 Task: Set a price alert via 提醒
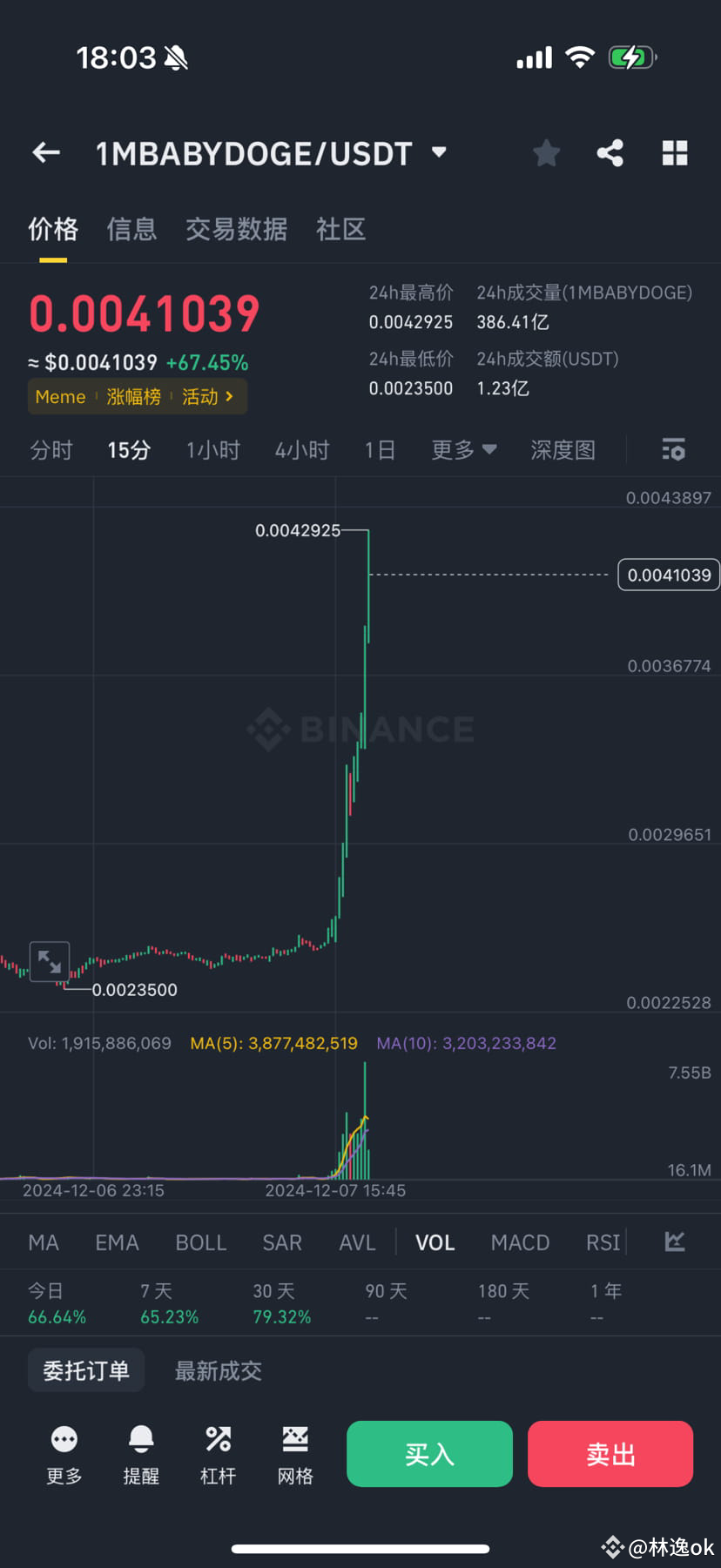pyautogui.click(x=141, y=1455)
